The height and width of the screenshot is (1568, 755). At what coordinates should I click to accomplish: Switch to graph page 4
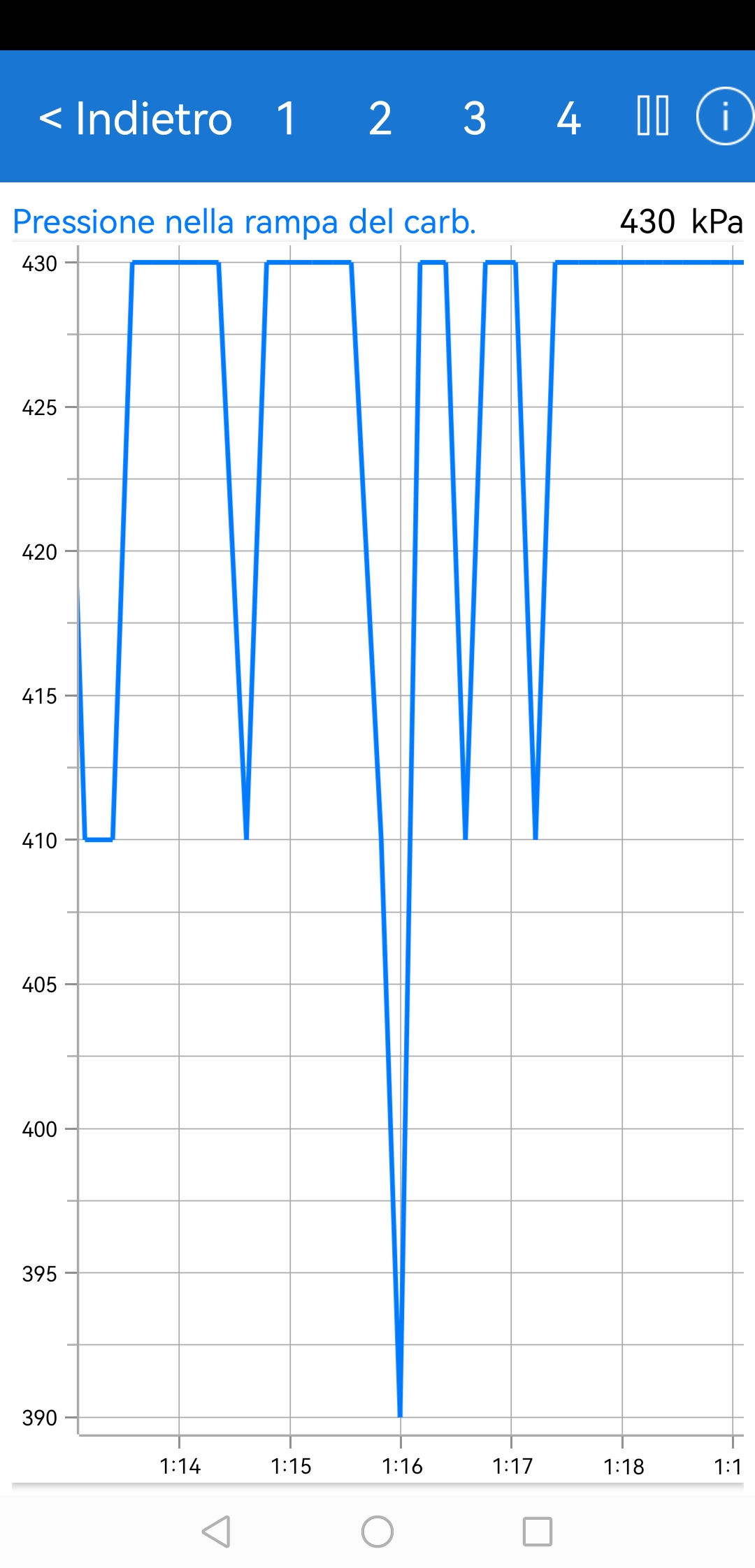click(x=568, y=118)
